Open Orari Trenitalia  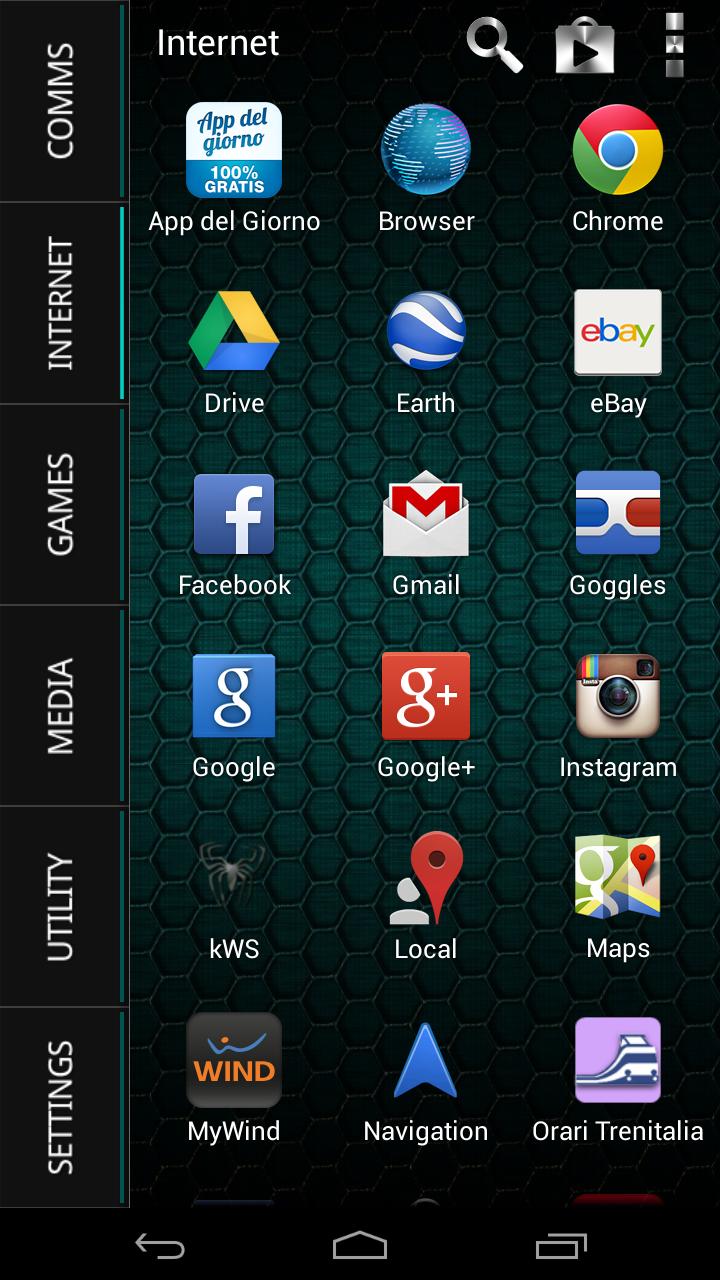(617, 1060)
